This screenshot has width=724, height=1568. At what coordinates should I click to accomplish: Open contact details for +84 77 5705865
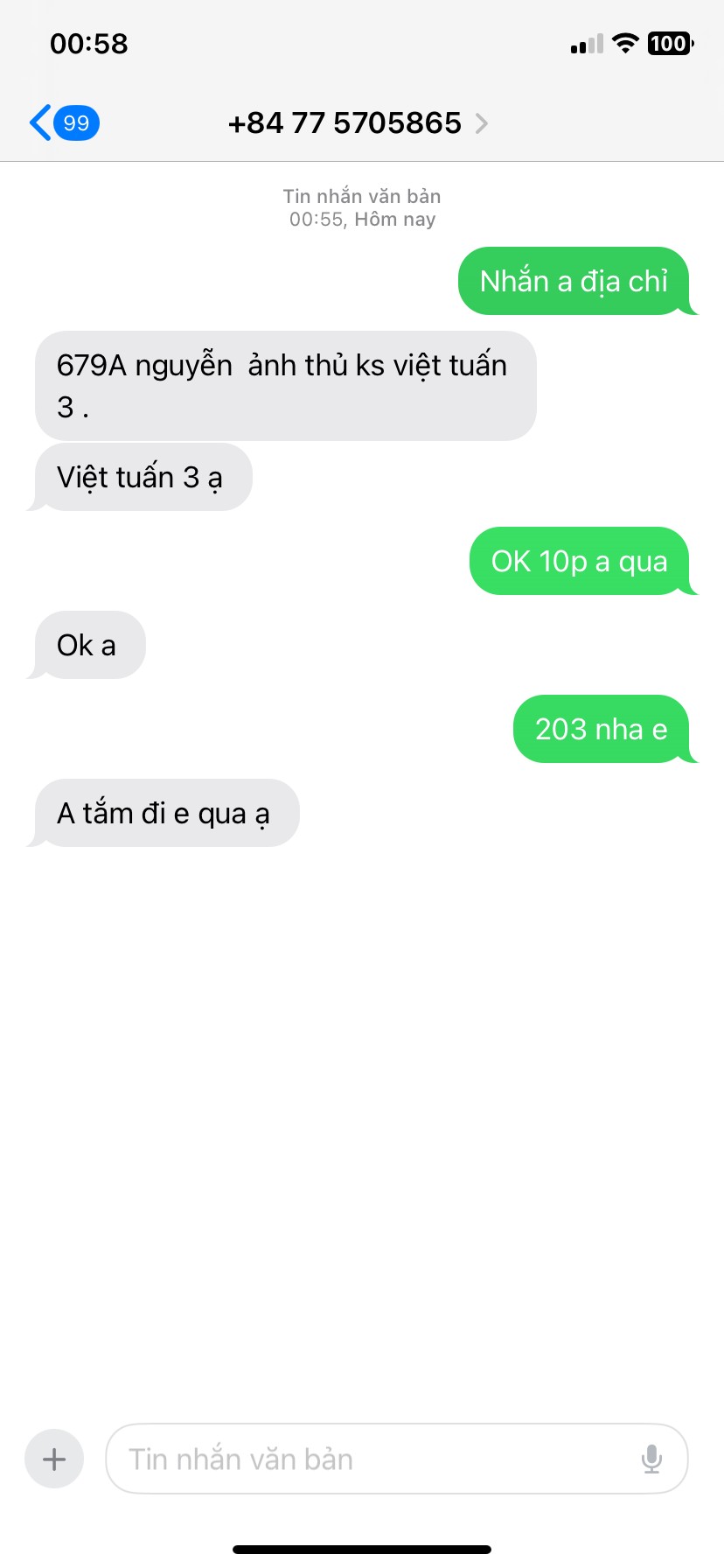(357, 123)
